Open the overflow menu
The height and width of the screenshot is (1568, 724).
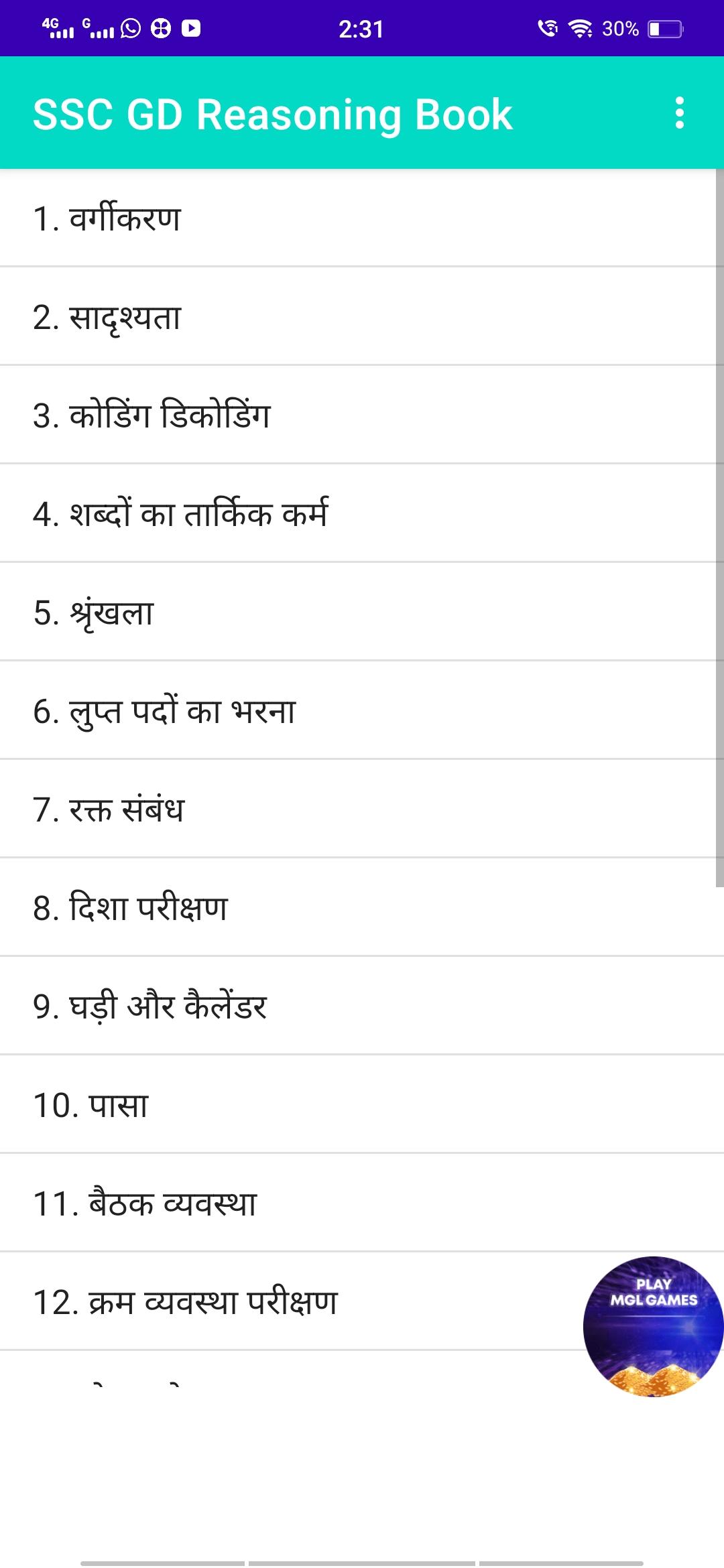pos(679,113)
